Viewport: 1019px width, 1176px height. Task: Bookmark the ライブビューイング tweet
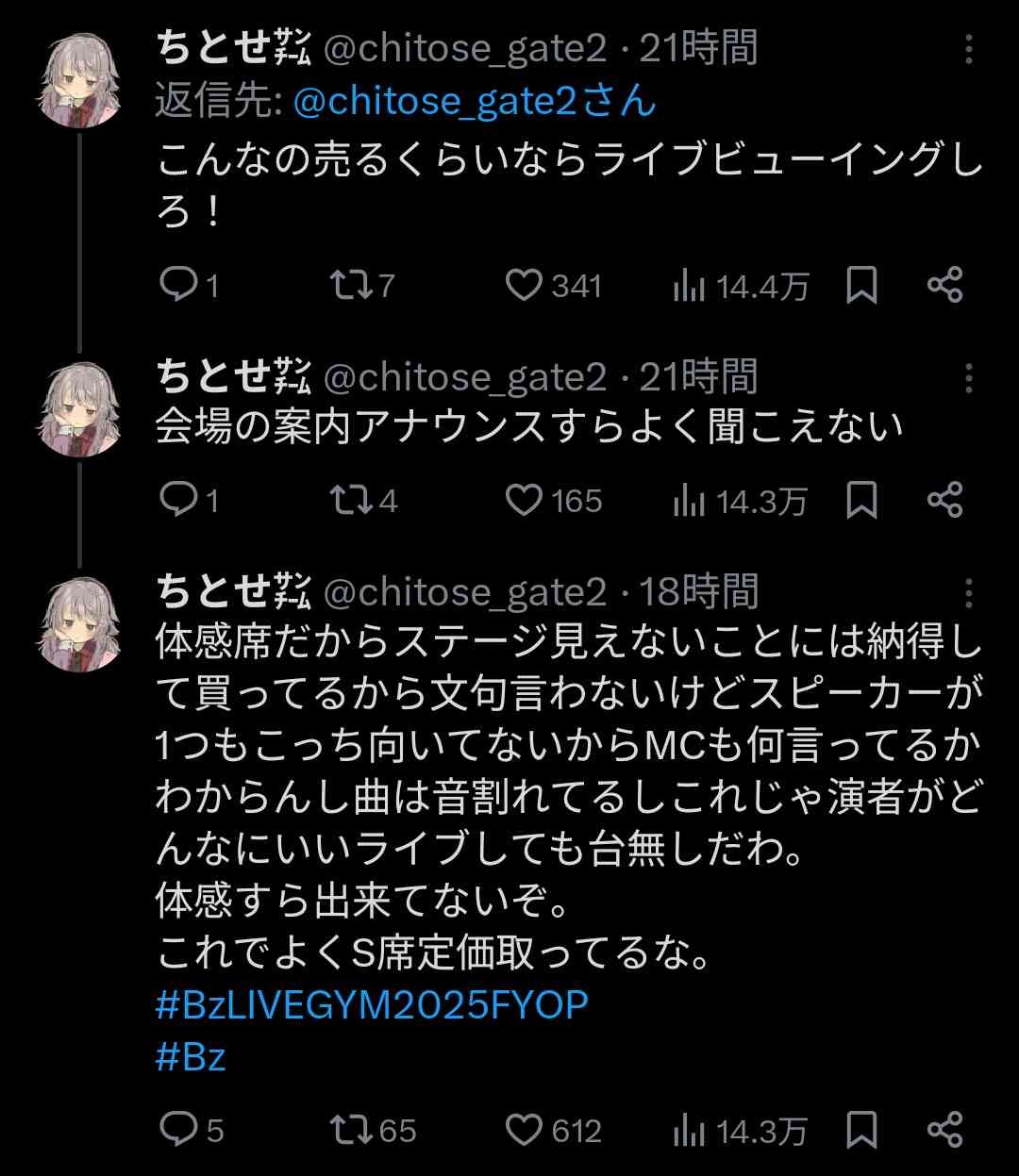[x=860, y=285]
